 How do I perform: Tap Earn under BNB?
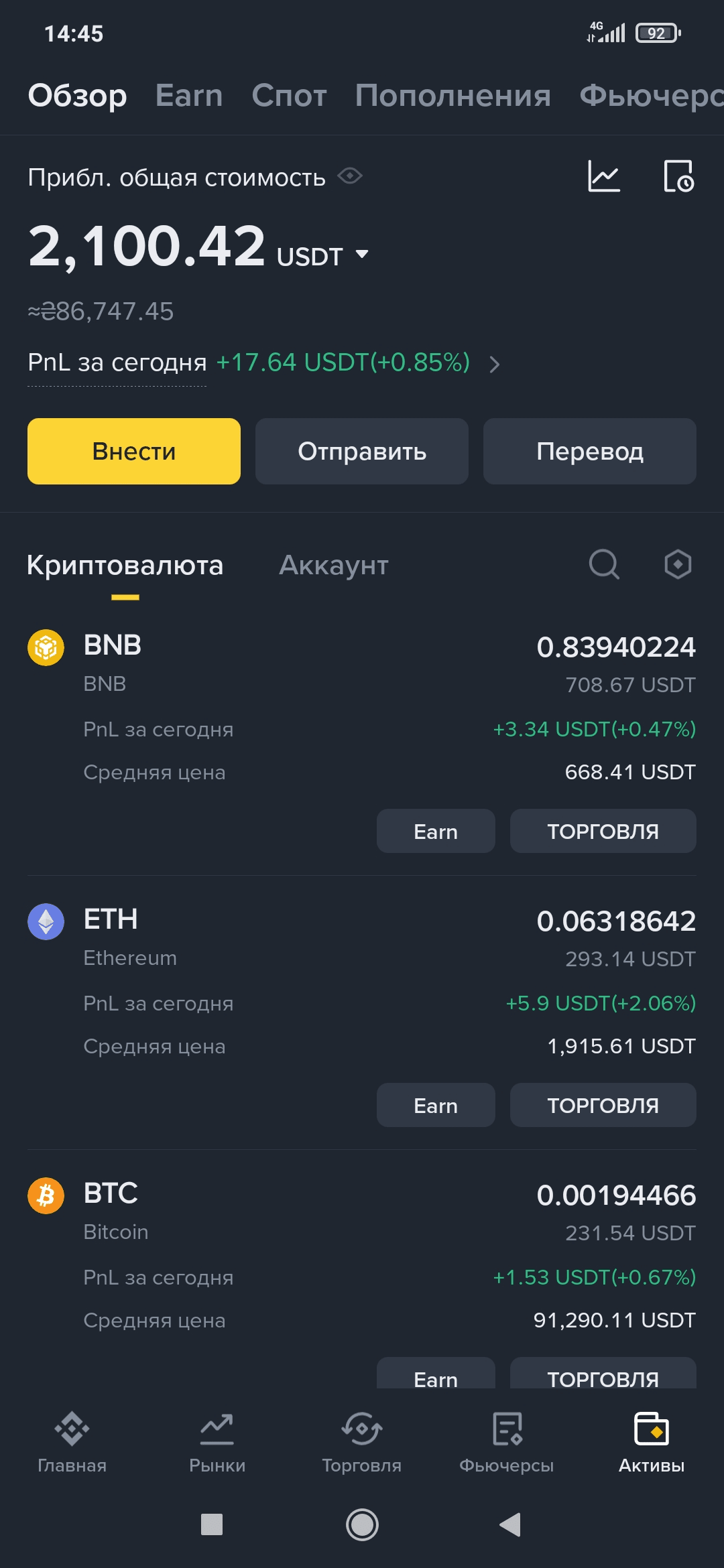(x=436, y=831)
